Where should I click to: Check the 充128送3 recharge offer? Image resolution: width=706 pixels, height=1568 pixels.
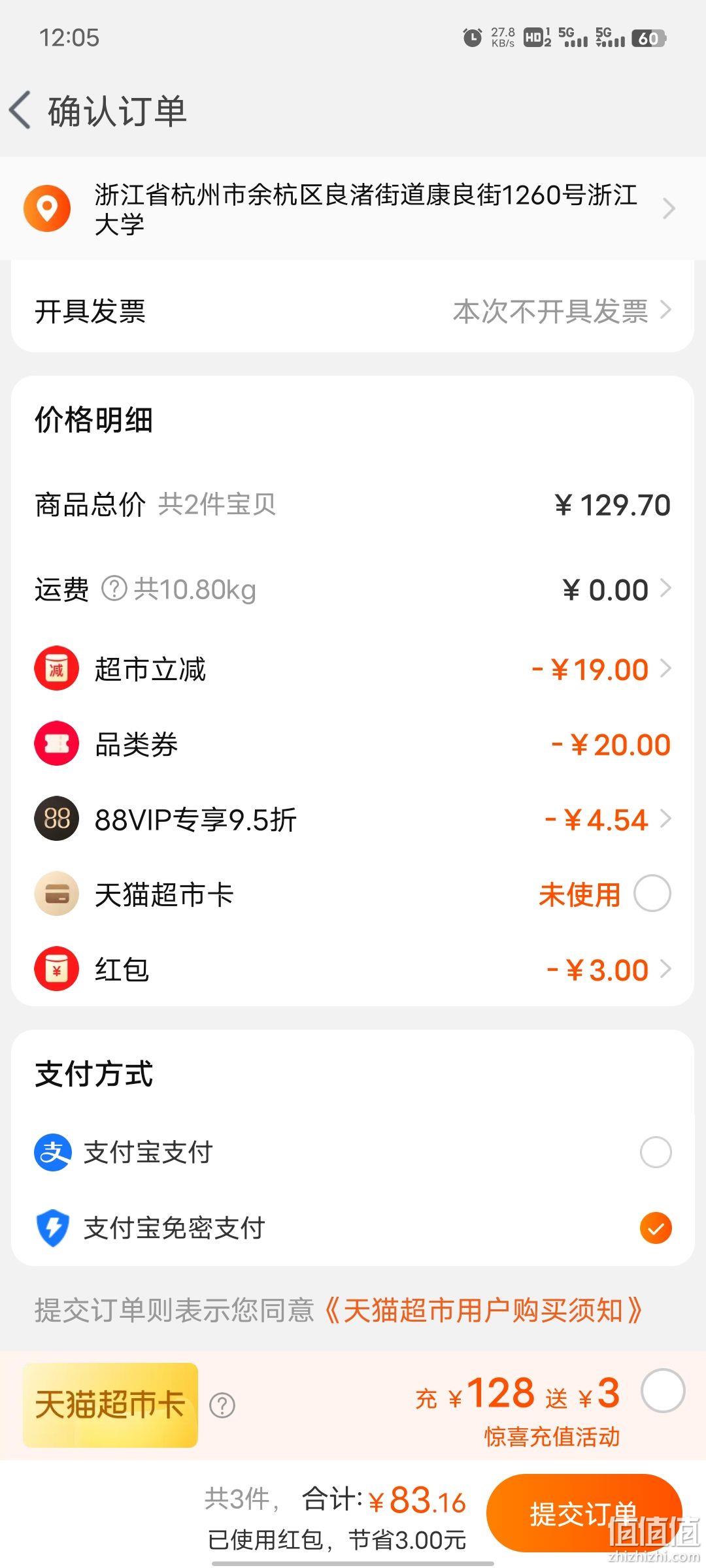(663, 1390)
